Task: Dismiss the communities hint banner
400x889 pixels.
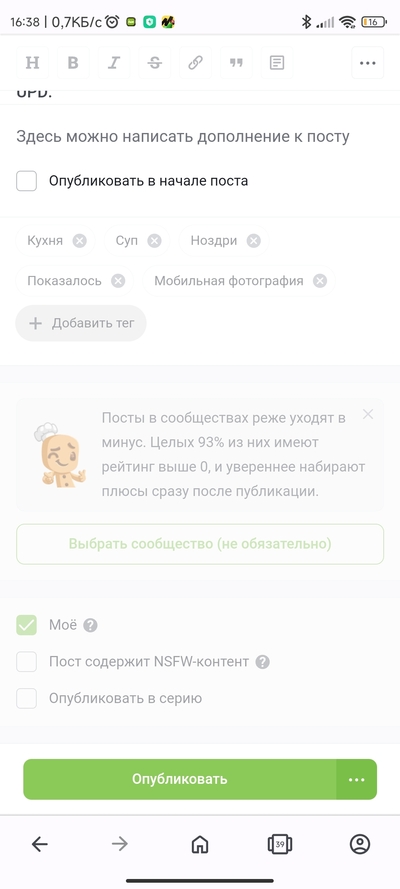Action: coord(368,414)
